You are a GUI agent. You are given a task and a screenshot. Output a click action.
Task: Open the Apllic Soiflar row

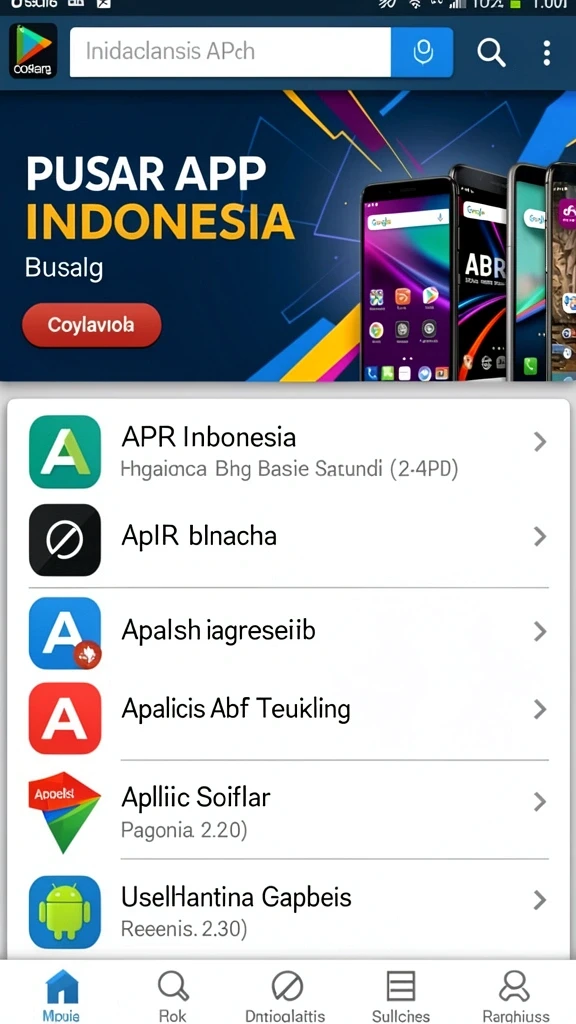tap(288, 810)
